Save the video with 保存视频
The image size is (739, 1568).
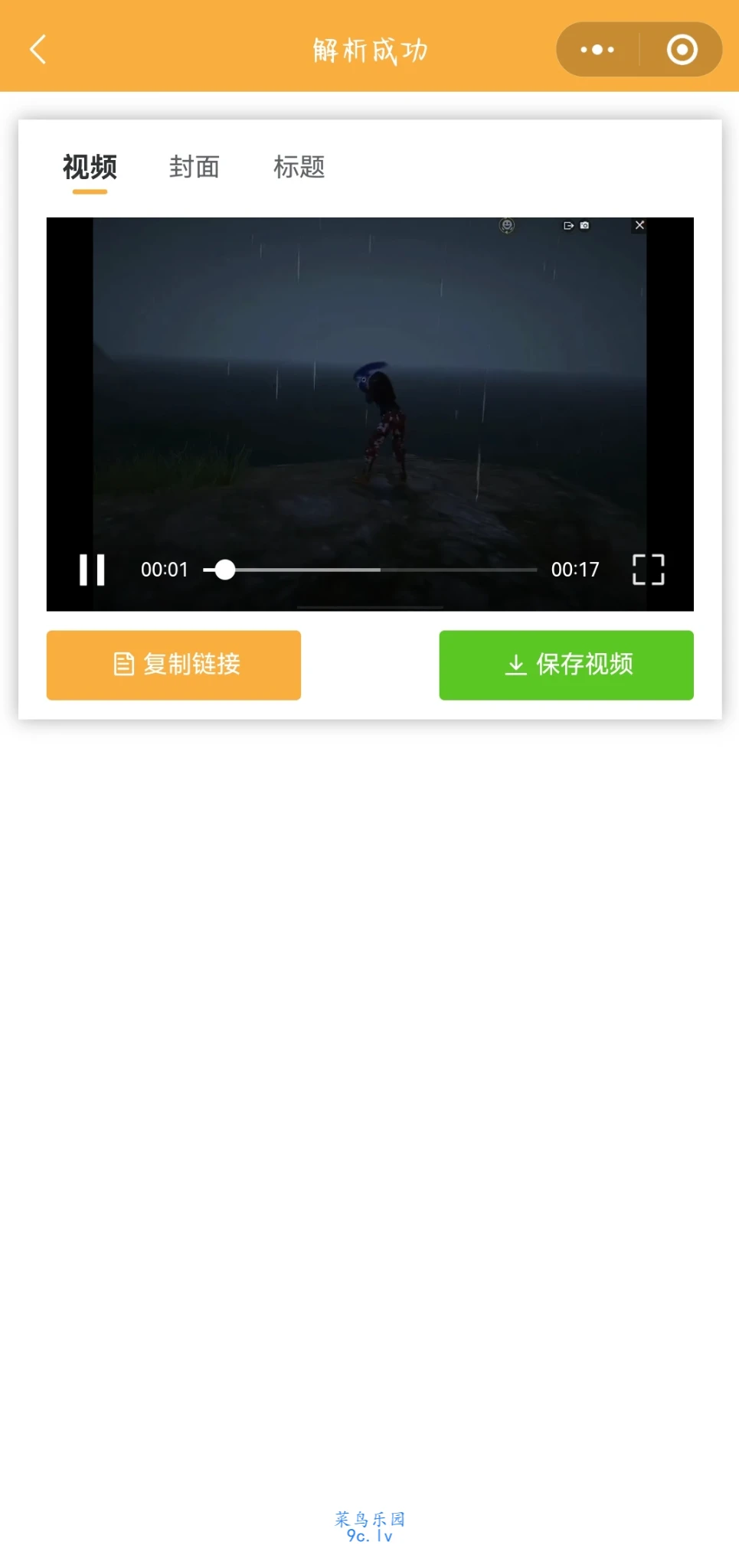(566, 665)
